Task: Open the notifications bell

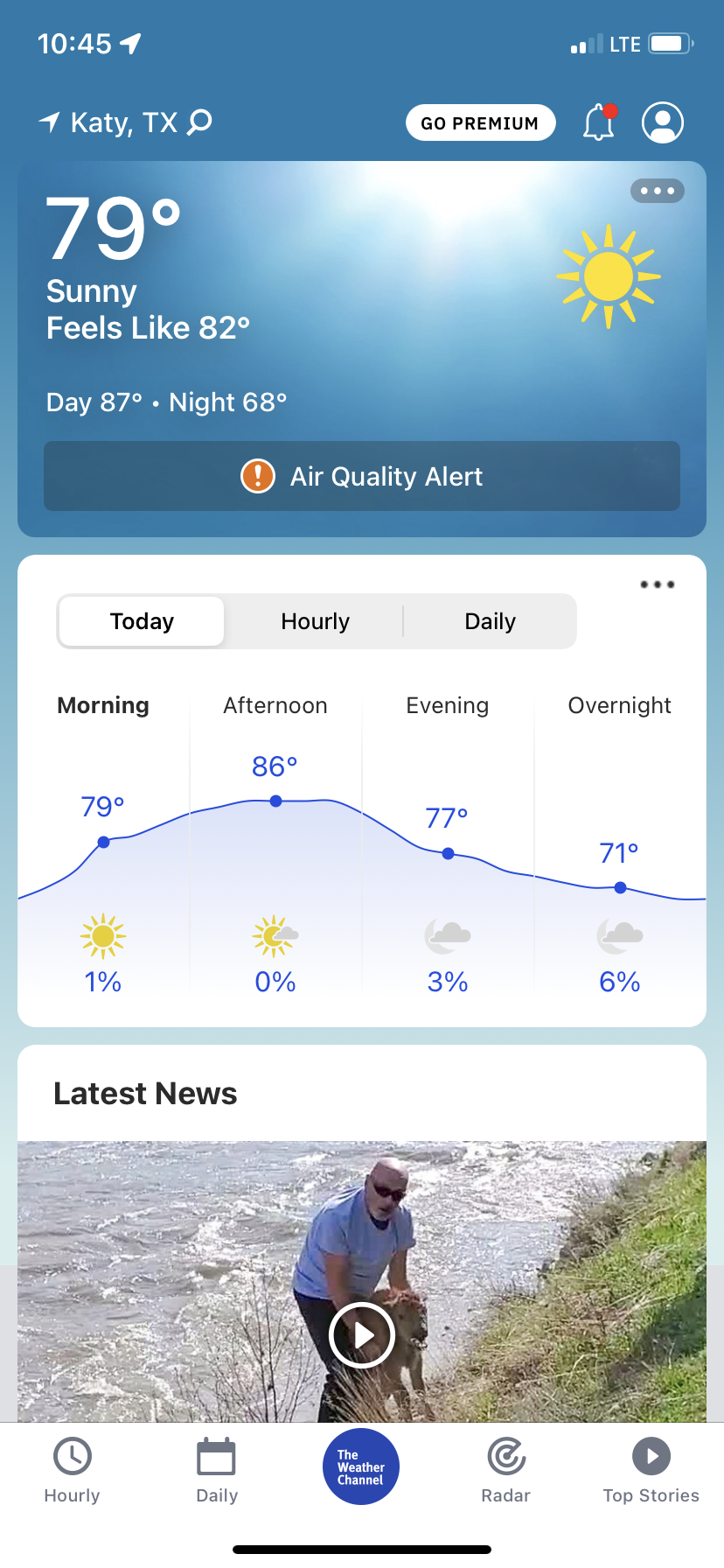Action: 599,122
